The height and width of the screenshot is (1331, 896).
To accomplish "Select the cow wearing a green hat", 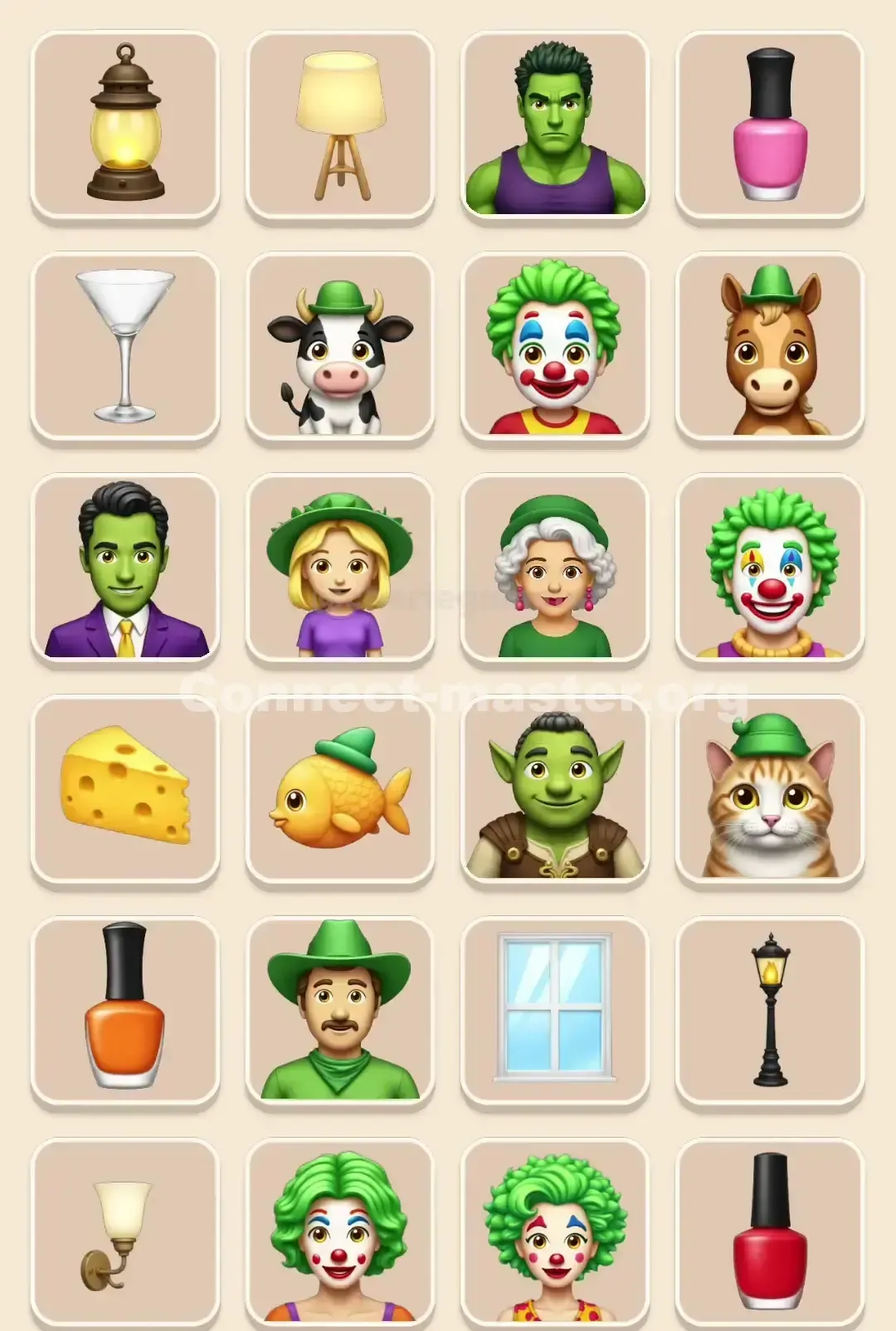I will point(340,344).
